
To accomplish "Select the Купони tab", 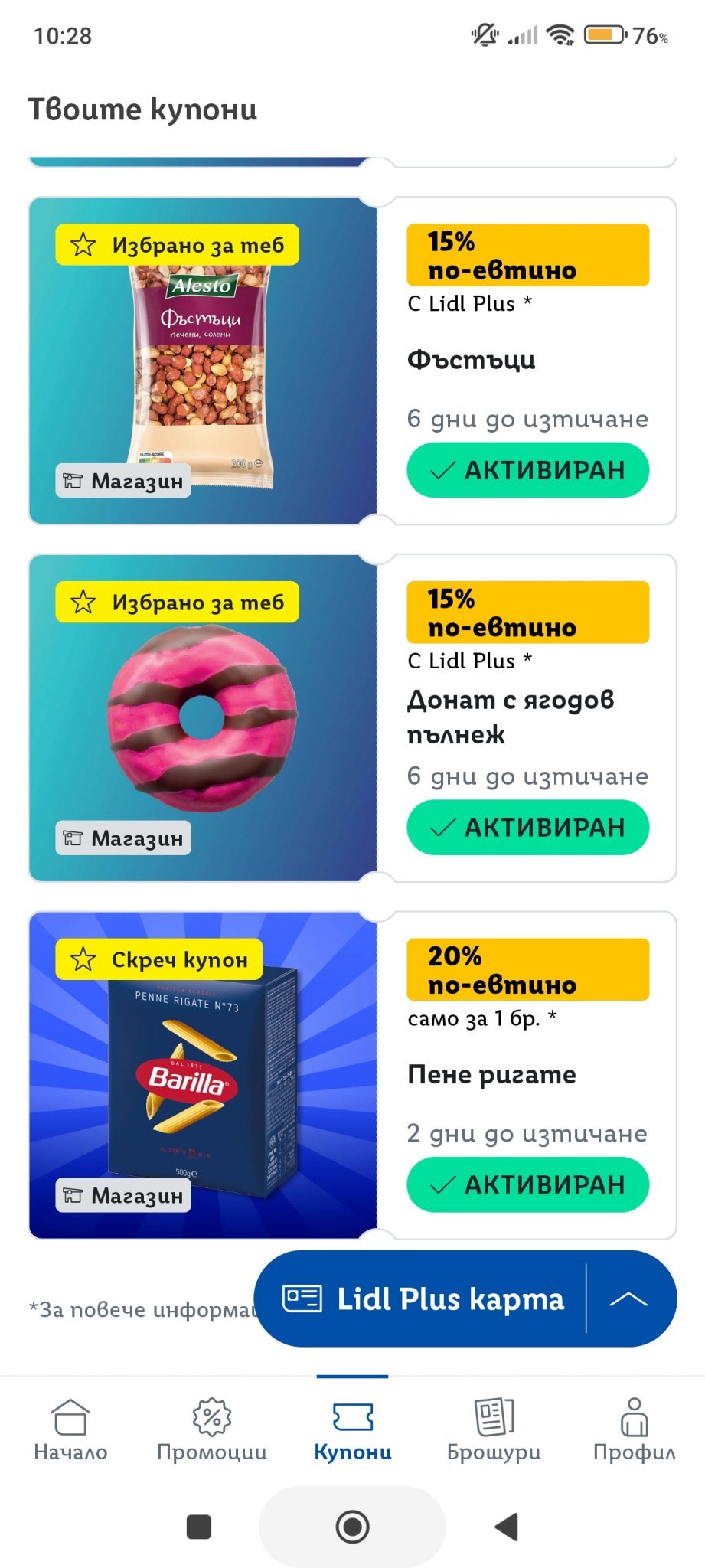I will (x=353, y=1428).
